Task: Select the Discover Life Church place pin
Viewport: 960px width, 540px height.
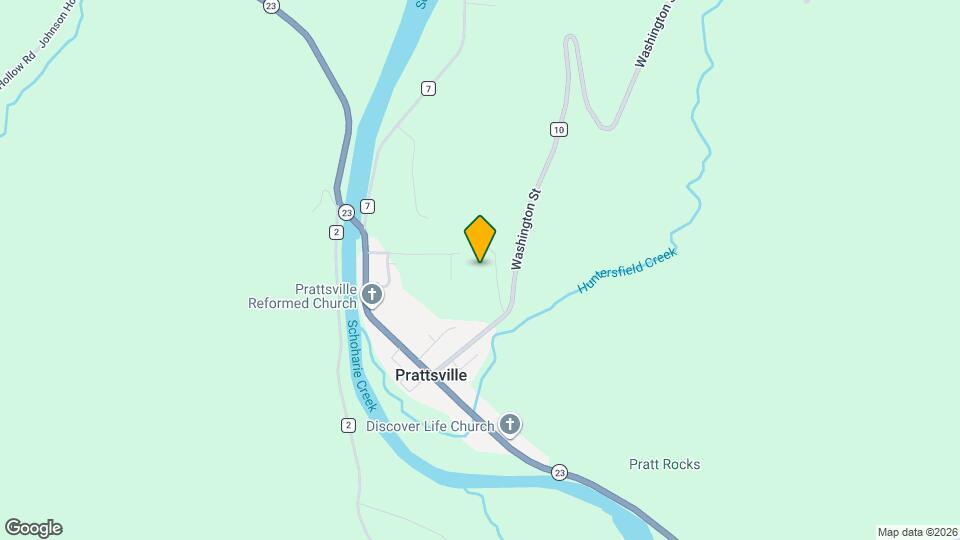Action: pyautogui.click(x=510, y=426)
